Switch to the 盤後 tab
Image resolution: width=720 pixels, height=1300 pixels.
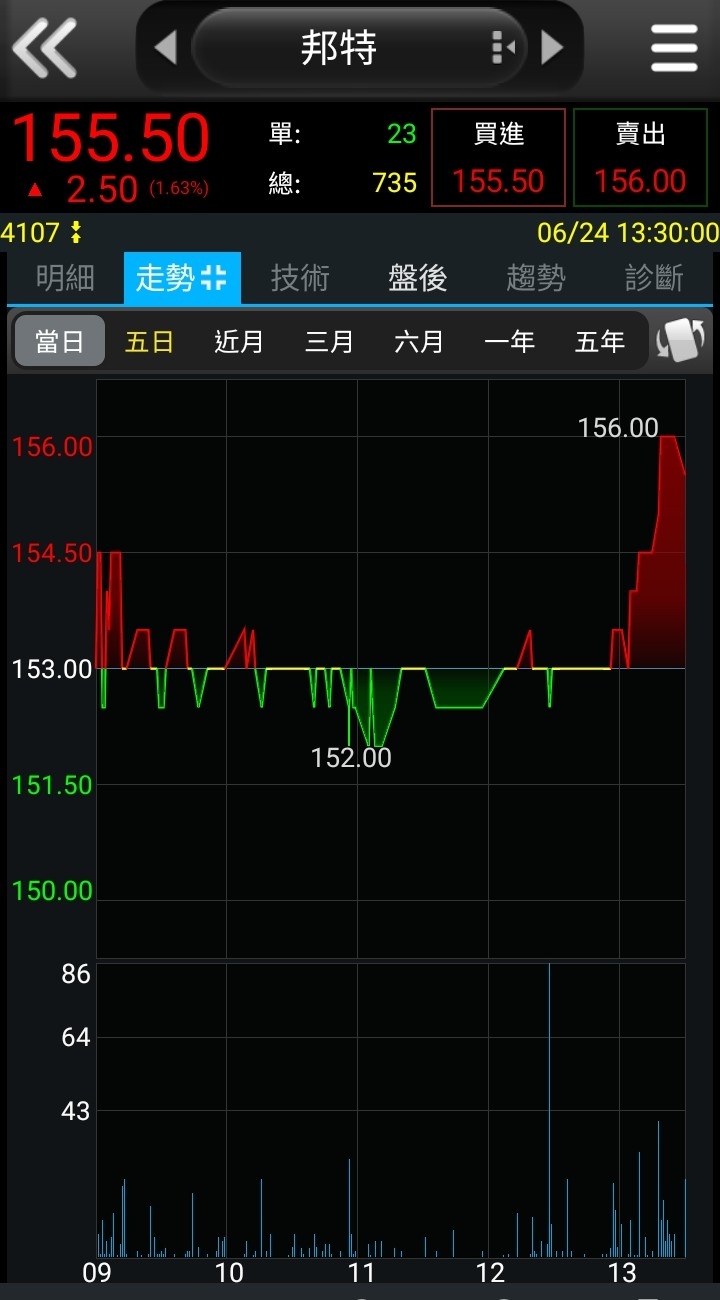coord(418,278)
